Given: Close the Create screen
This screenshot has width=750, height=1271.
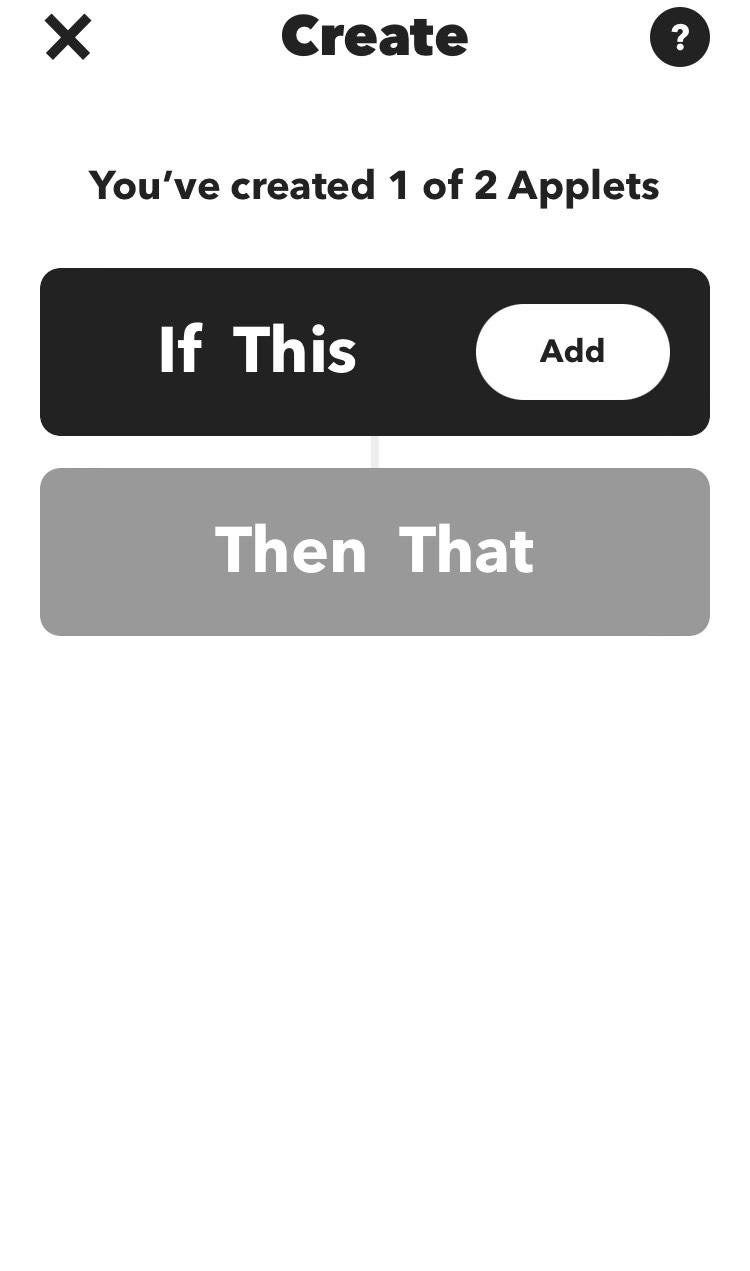Looking at the screenshot, I should [x=68, y=38].
